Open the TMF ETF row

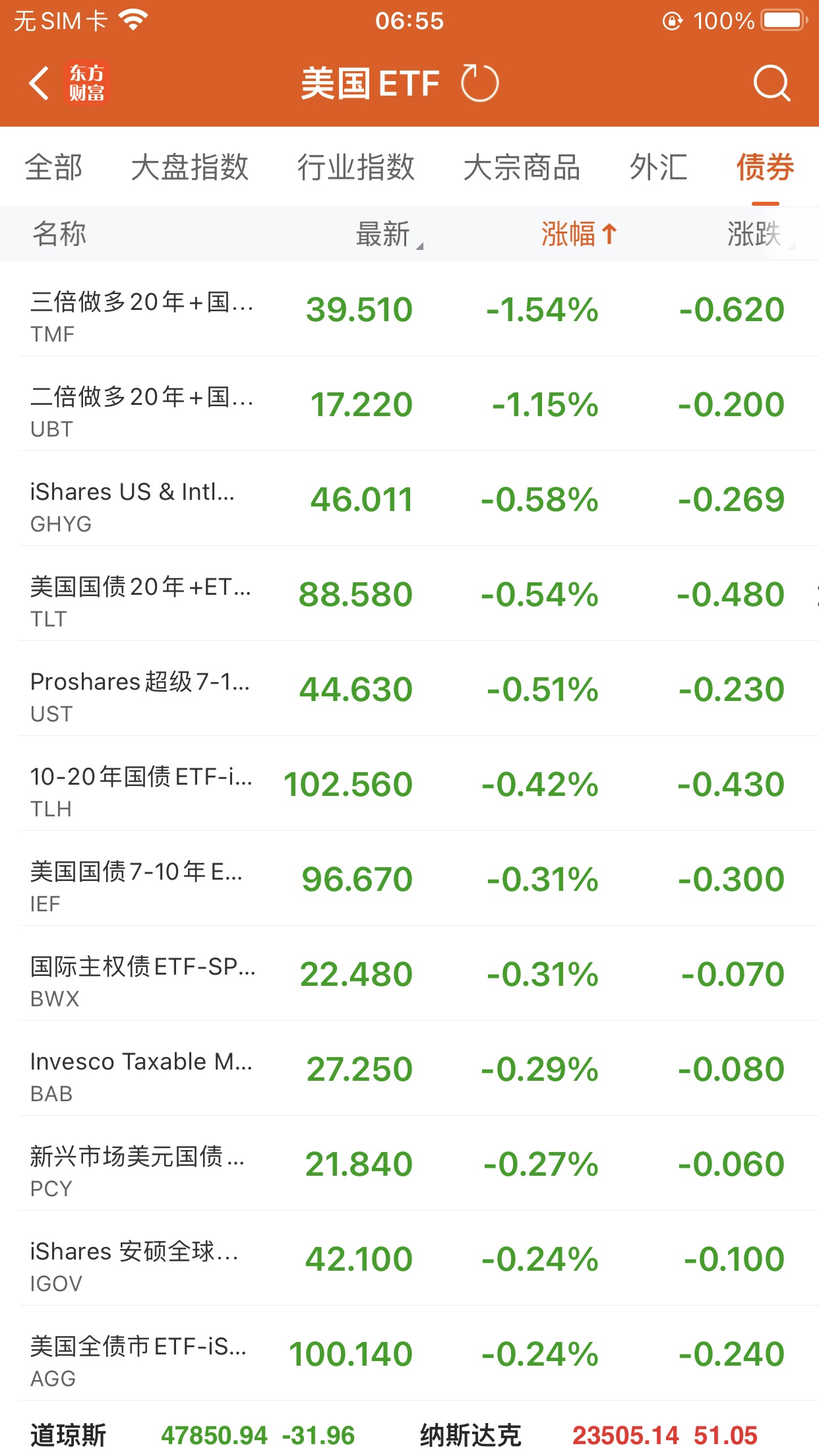(409, 309)
